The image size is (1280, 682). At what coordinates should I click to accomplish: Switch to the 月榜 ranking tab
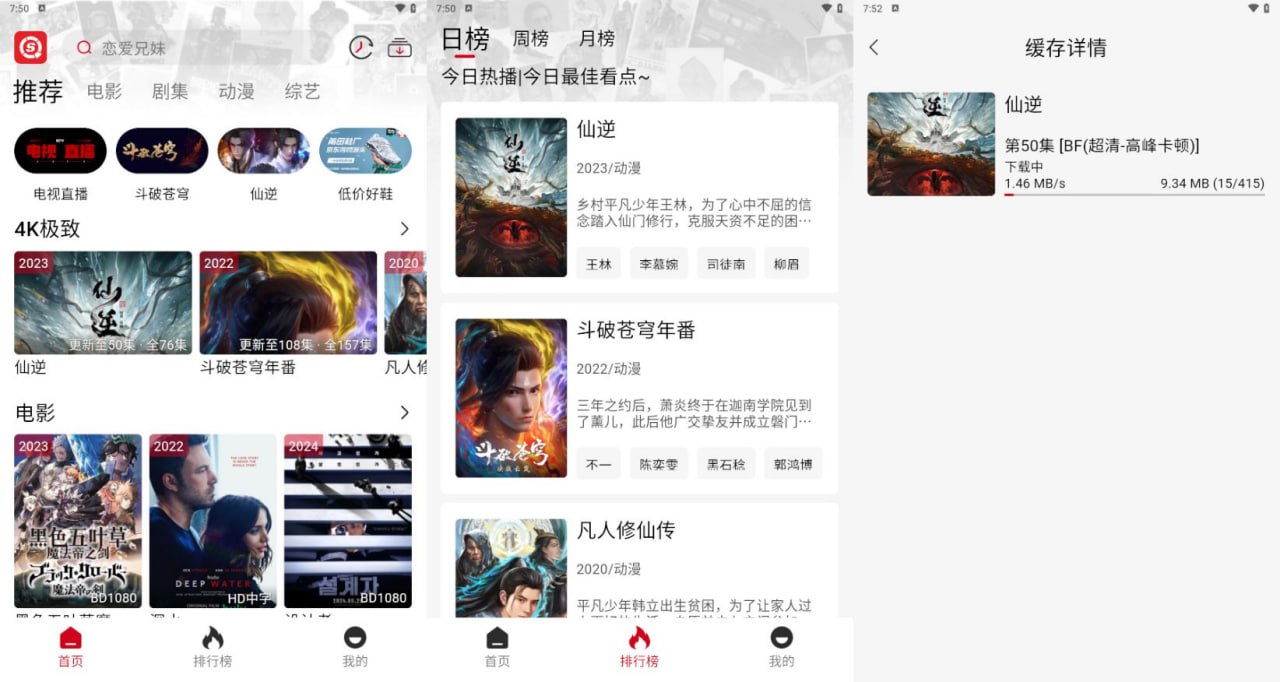pos(597,39)
